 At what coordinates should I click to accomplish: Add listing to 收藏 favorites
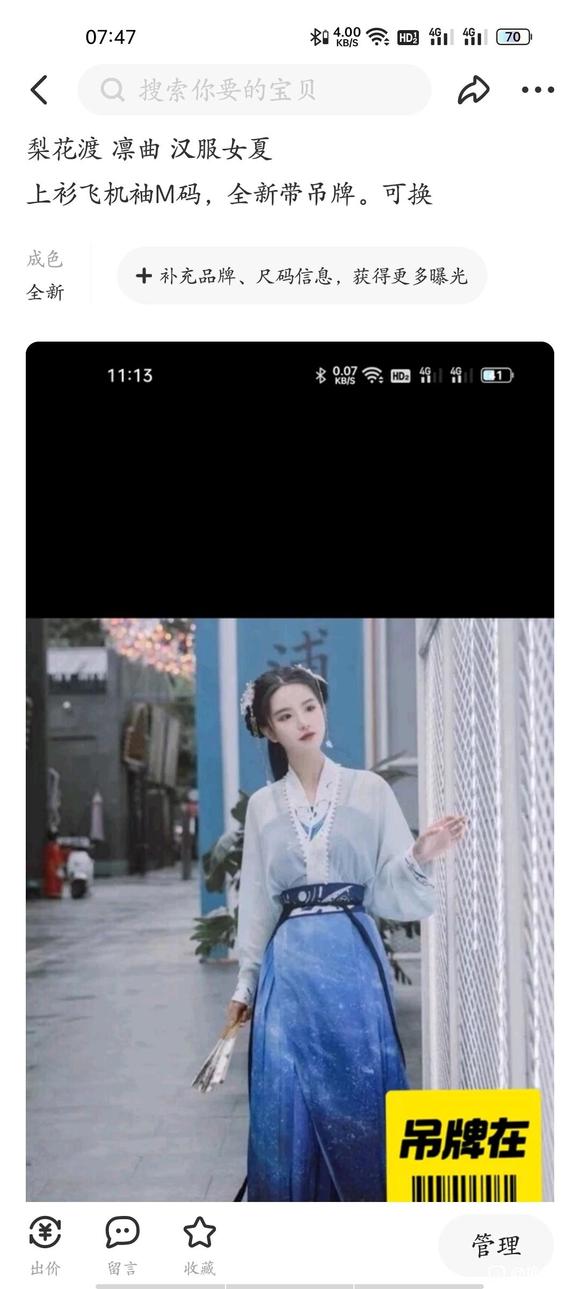pyautogui.click(x=200, y=1246)
